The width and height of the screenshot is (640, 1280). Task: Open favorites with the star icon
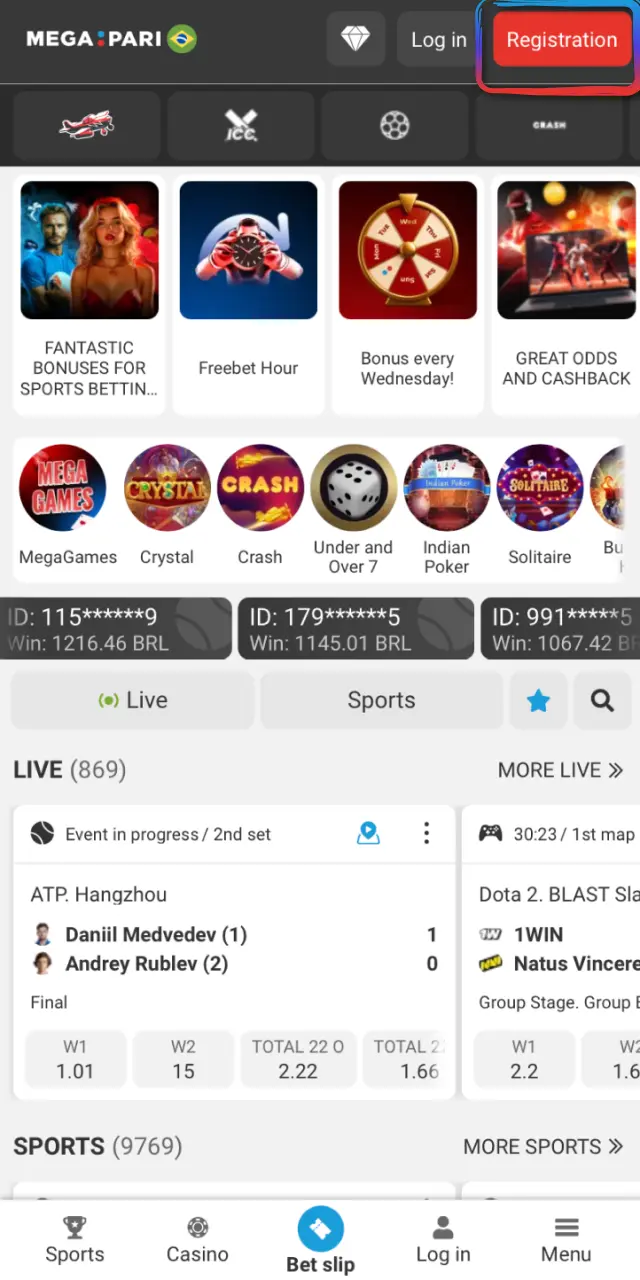539,700
